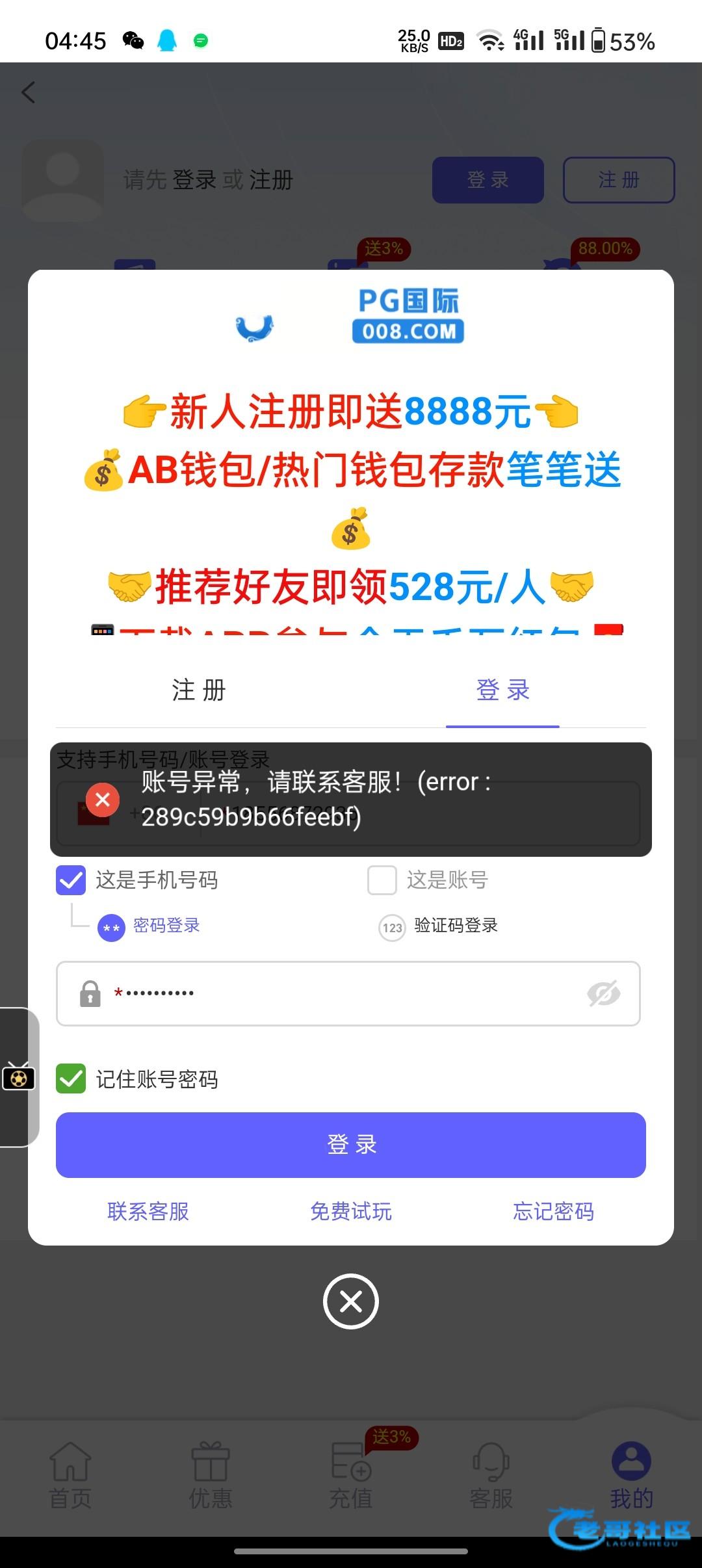The height and width of the screenshot is (1568, 702).
Task: Open the floating soccer TV widget
Action: (18, 1078)
